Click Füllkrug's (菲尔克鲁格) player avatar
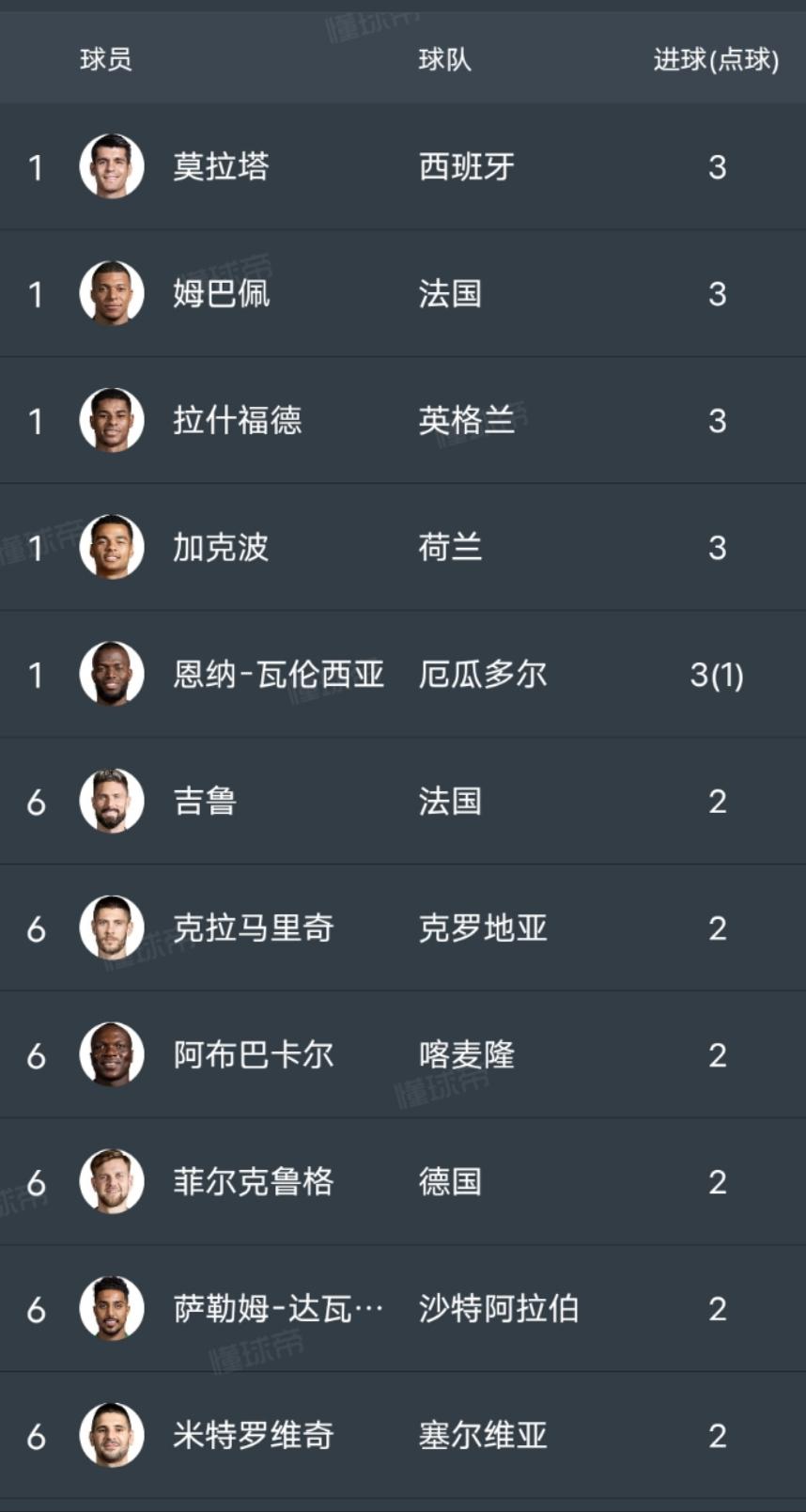The width and height of the screenshot is (806, 1512). pyautogui.click(x=113, y=1182)
